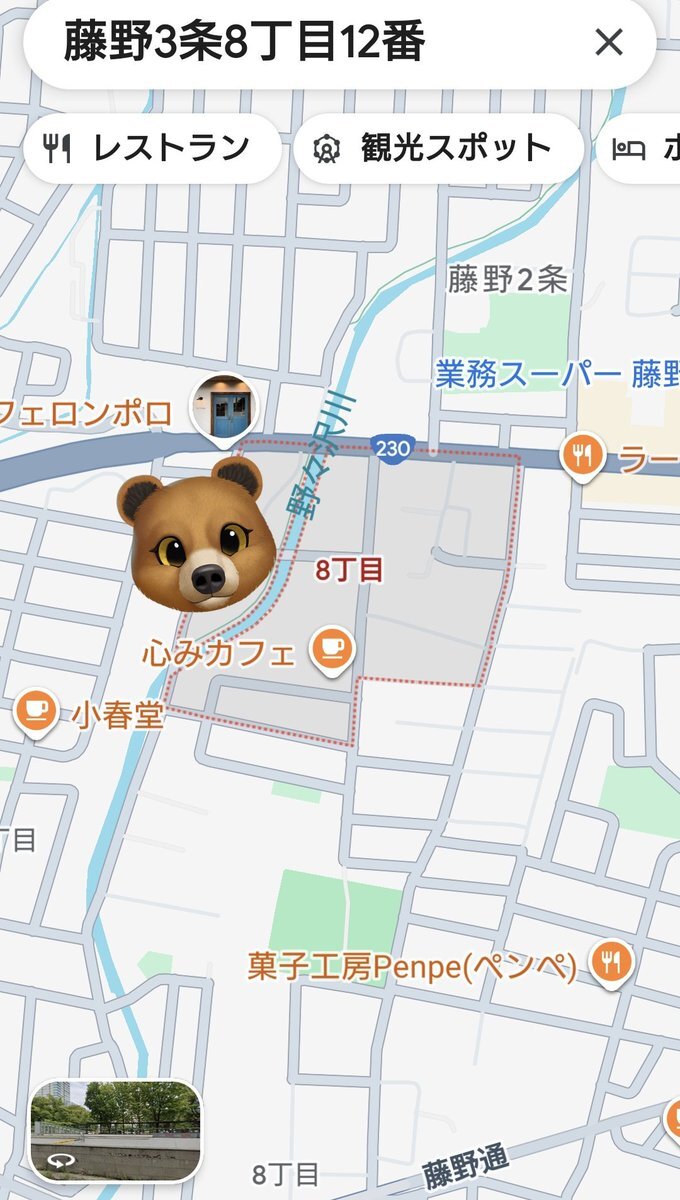Clear the search text with X
680x1200 pixels.
pyautogui.click(x=609, y=42)
